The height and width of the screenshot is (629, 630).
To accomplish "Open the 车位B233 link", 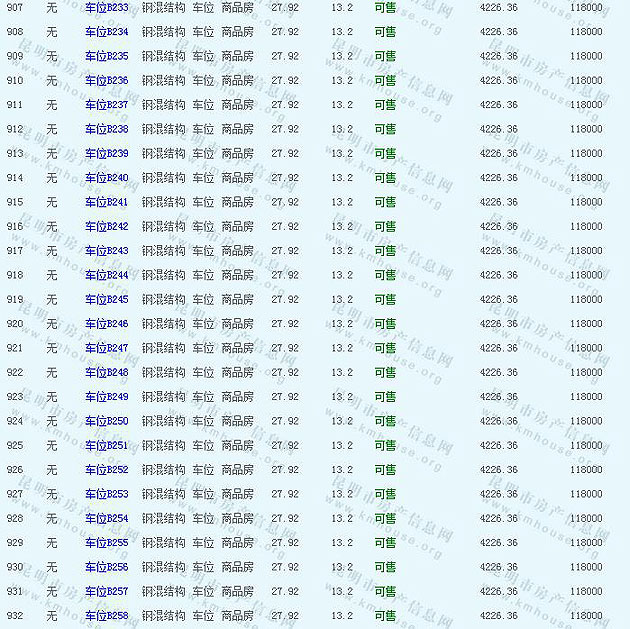I will [106, 7].
